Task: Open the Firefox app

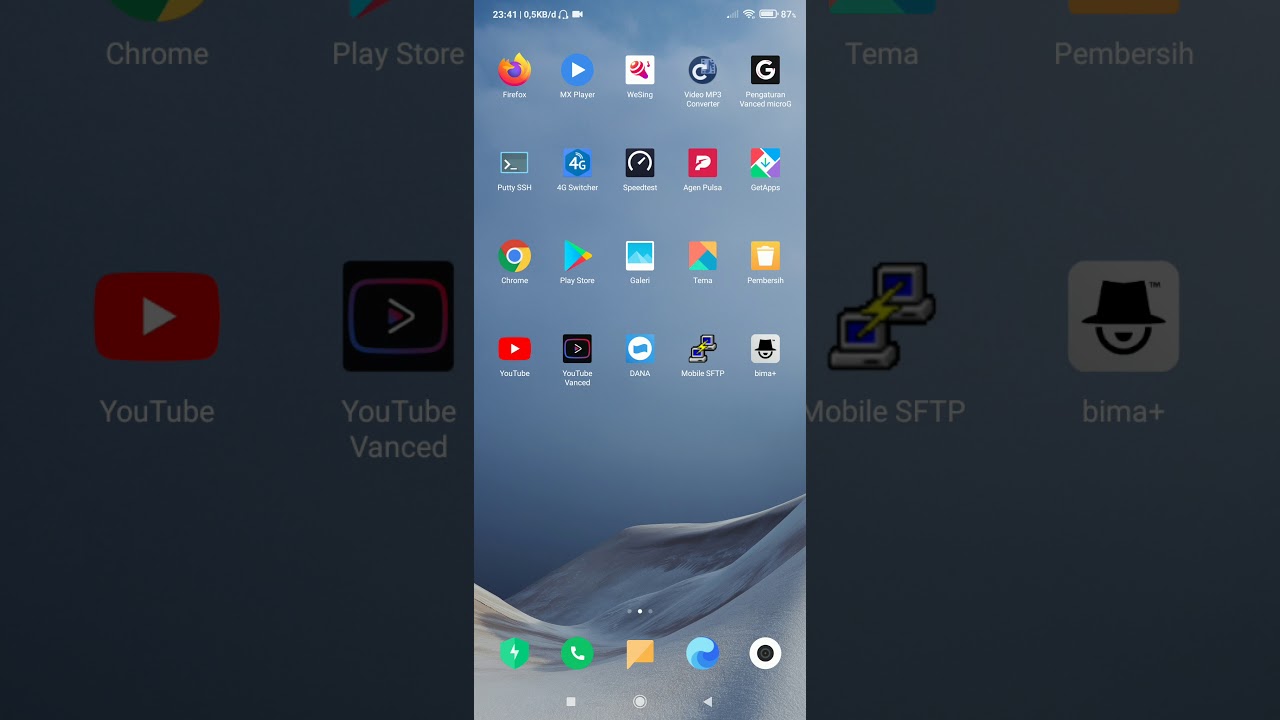Action: pos(514,70)
